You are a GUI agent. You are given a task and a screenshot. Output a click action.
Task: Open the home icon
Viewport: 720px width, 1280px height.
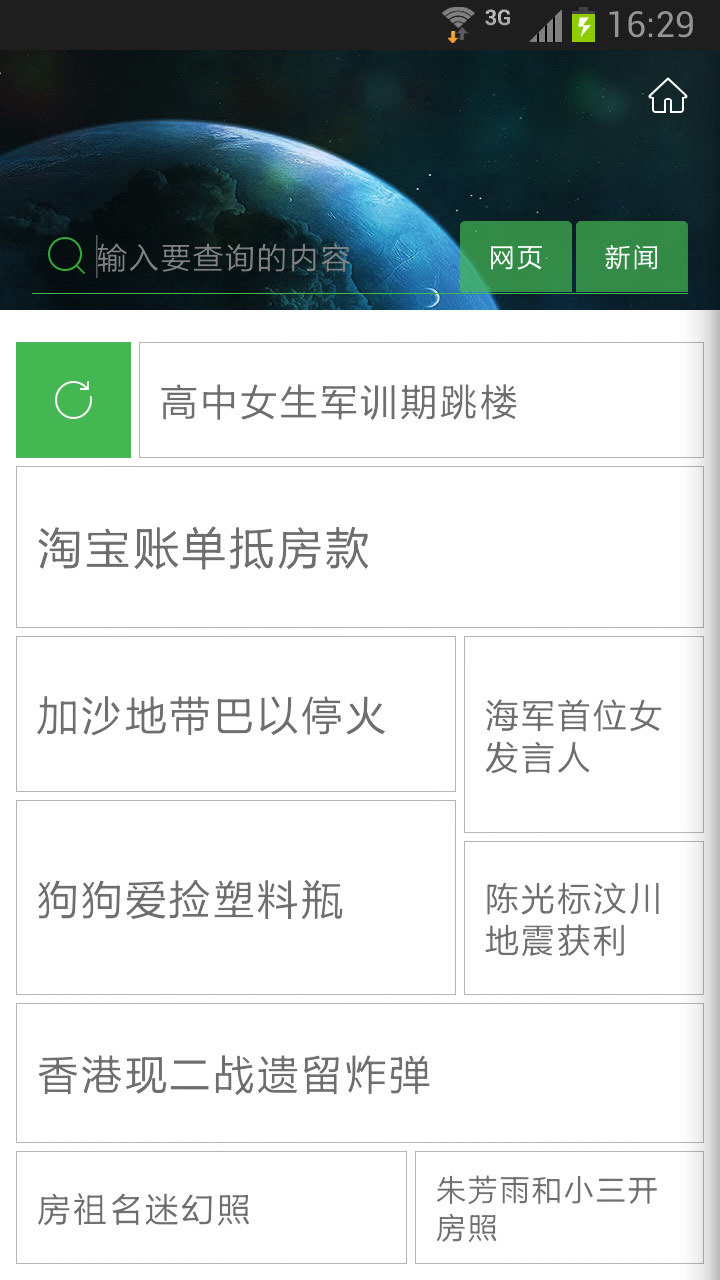[x=667, y=97]
